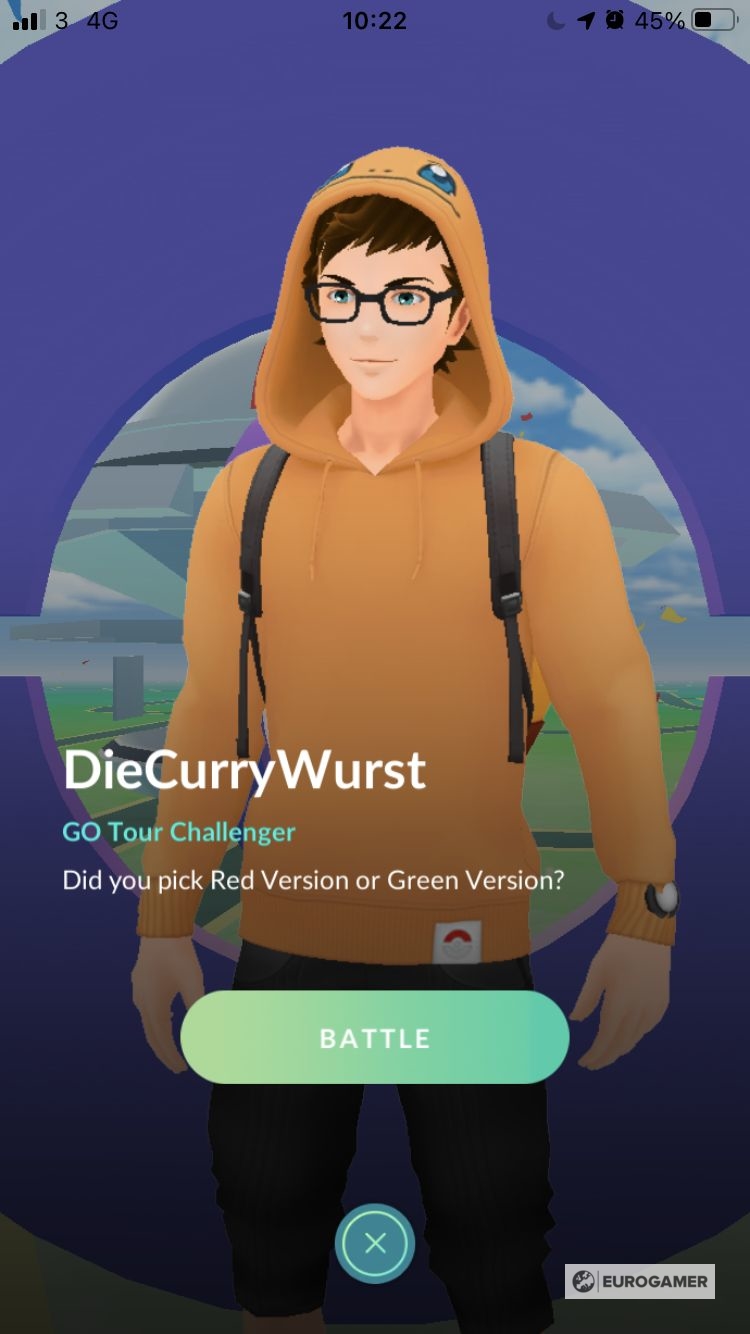Tap the Red or Green Version question text
The width and height of the screenshot is (750, 1334).
[313, 880]
